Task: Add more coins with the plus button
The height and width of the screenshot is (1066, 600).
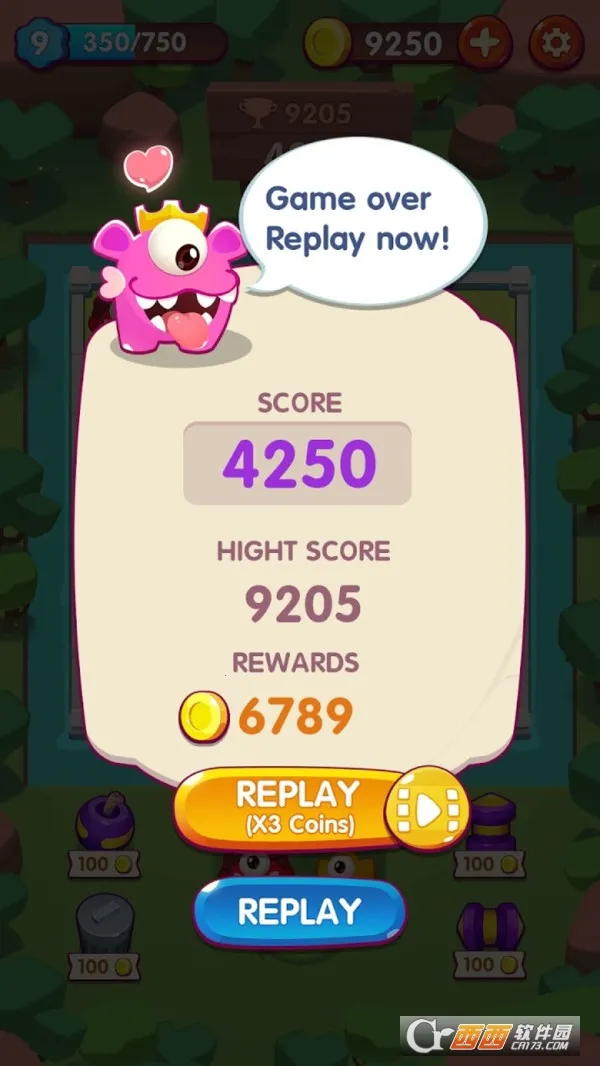Action: pyautogui.click(x=486, y=44)
